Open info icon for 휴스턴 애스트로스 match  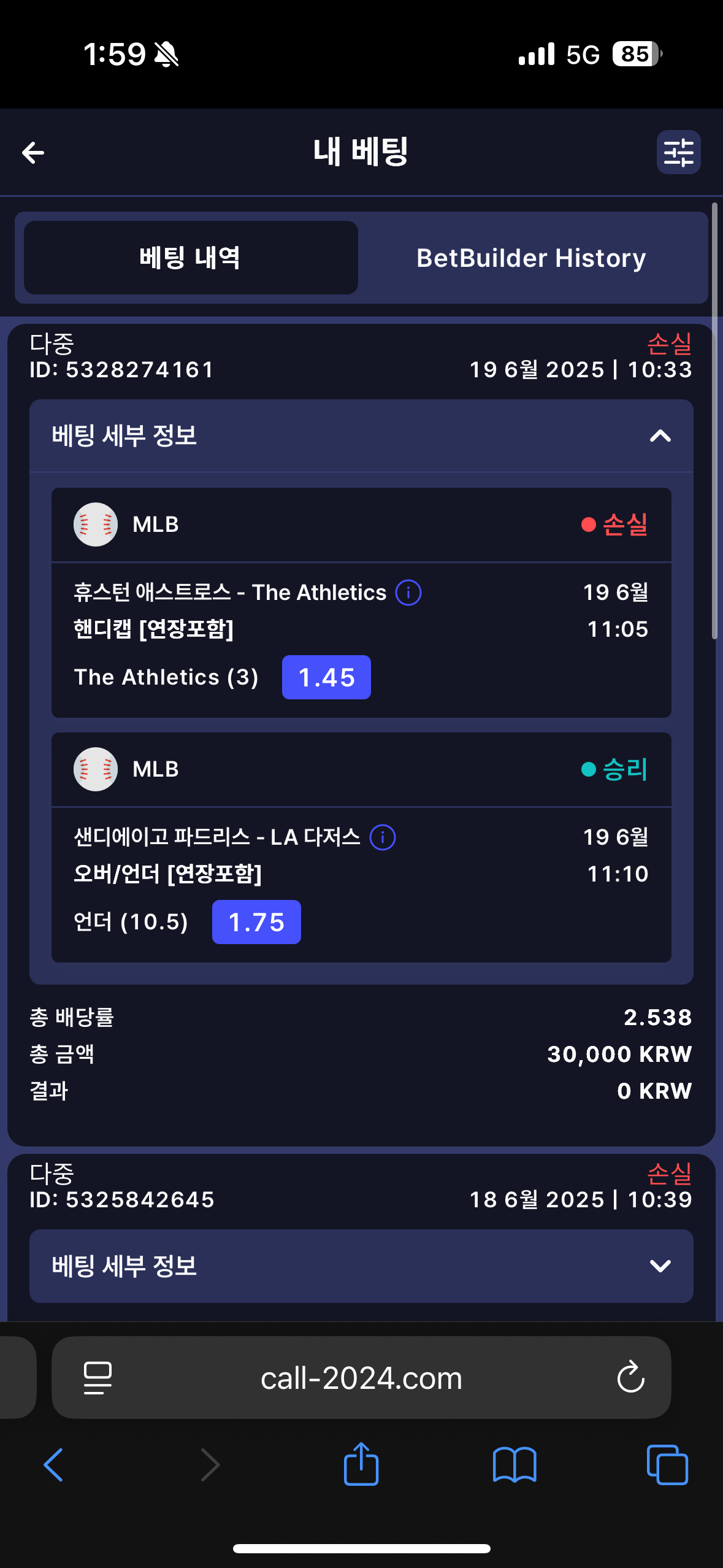[408, 593]
